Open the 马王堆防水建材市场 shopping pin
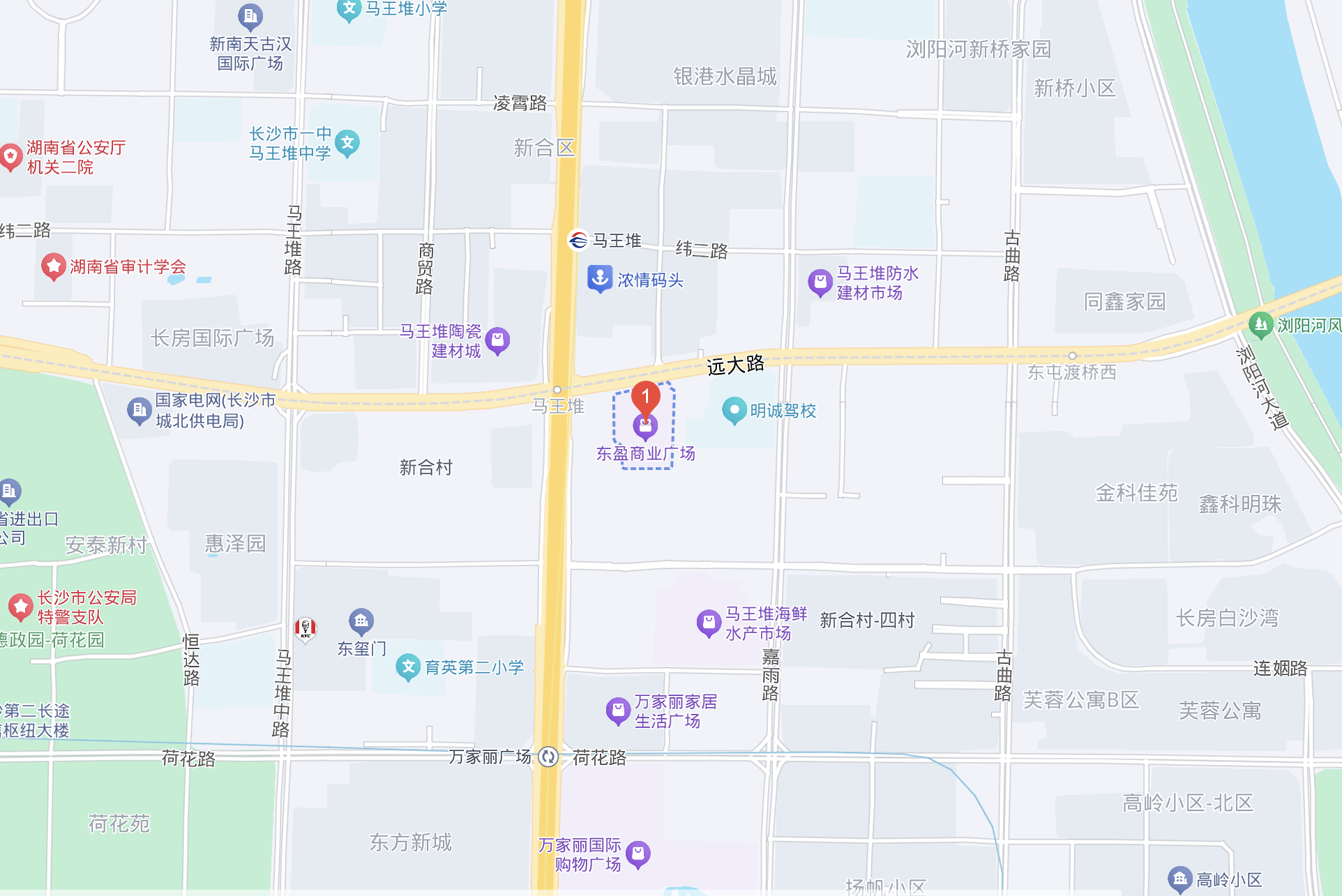Screen dimensions: 1342x896 click(x=820, y=282)
